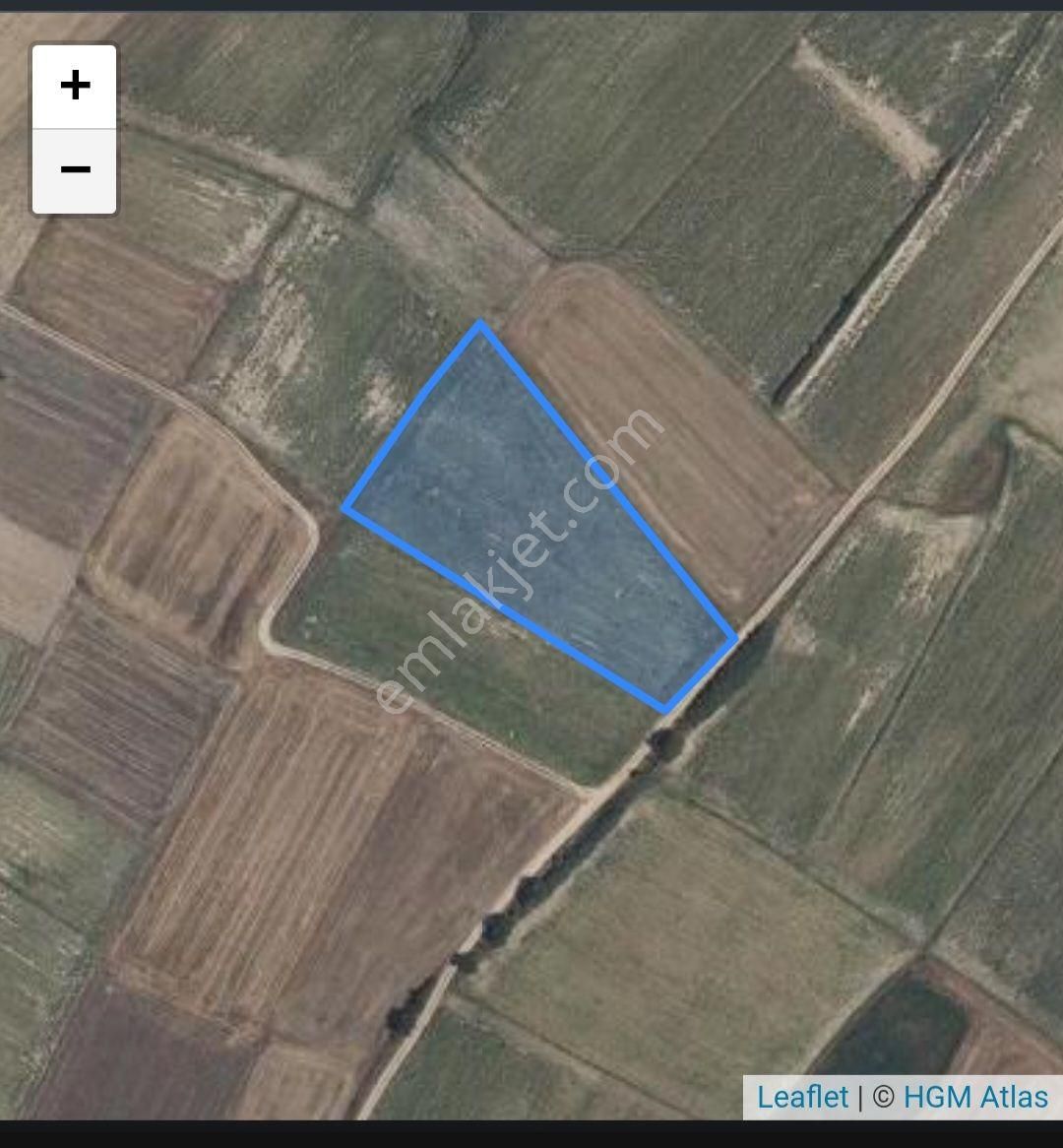Open the Leaflet attribution link
Screen dimensions: 1063x1148
pos(802,1097)
